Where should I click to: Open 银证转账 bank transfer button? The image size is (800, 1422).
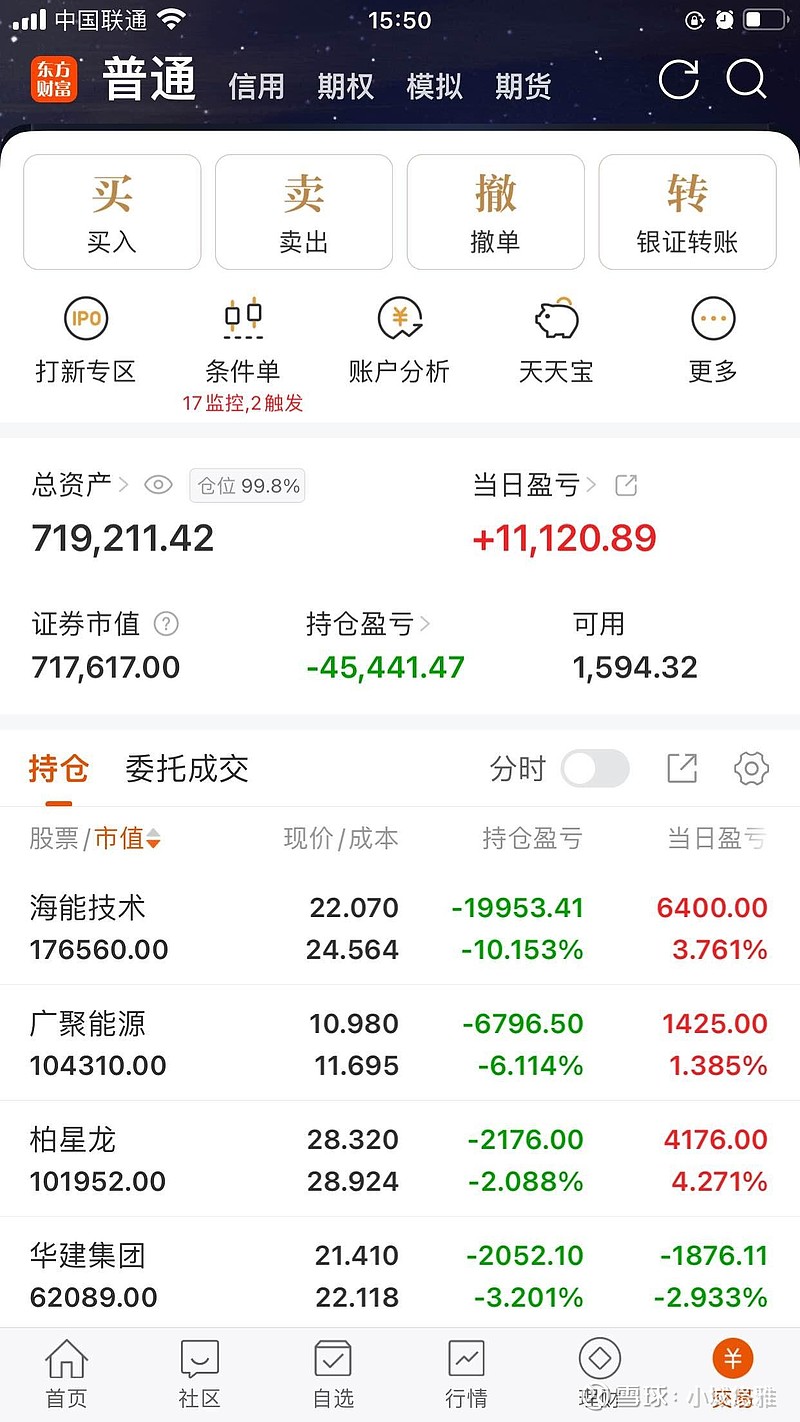pos(687,212)
